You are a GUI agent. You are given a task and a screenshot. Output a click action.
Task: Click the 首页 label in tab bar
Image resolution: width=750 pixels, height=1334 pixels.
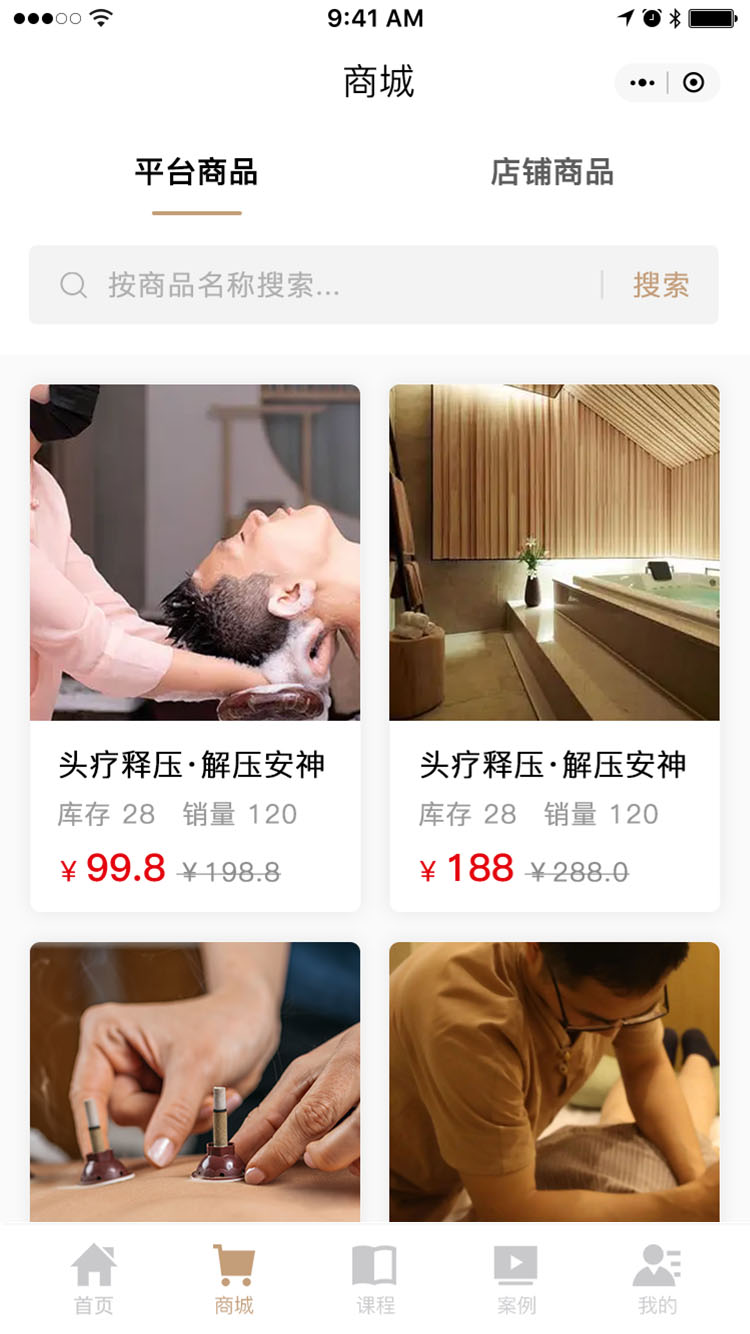pos(93,1304)
